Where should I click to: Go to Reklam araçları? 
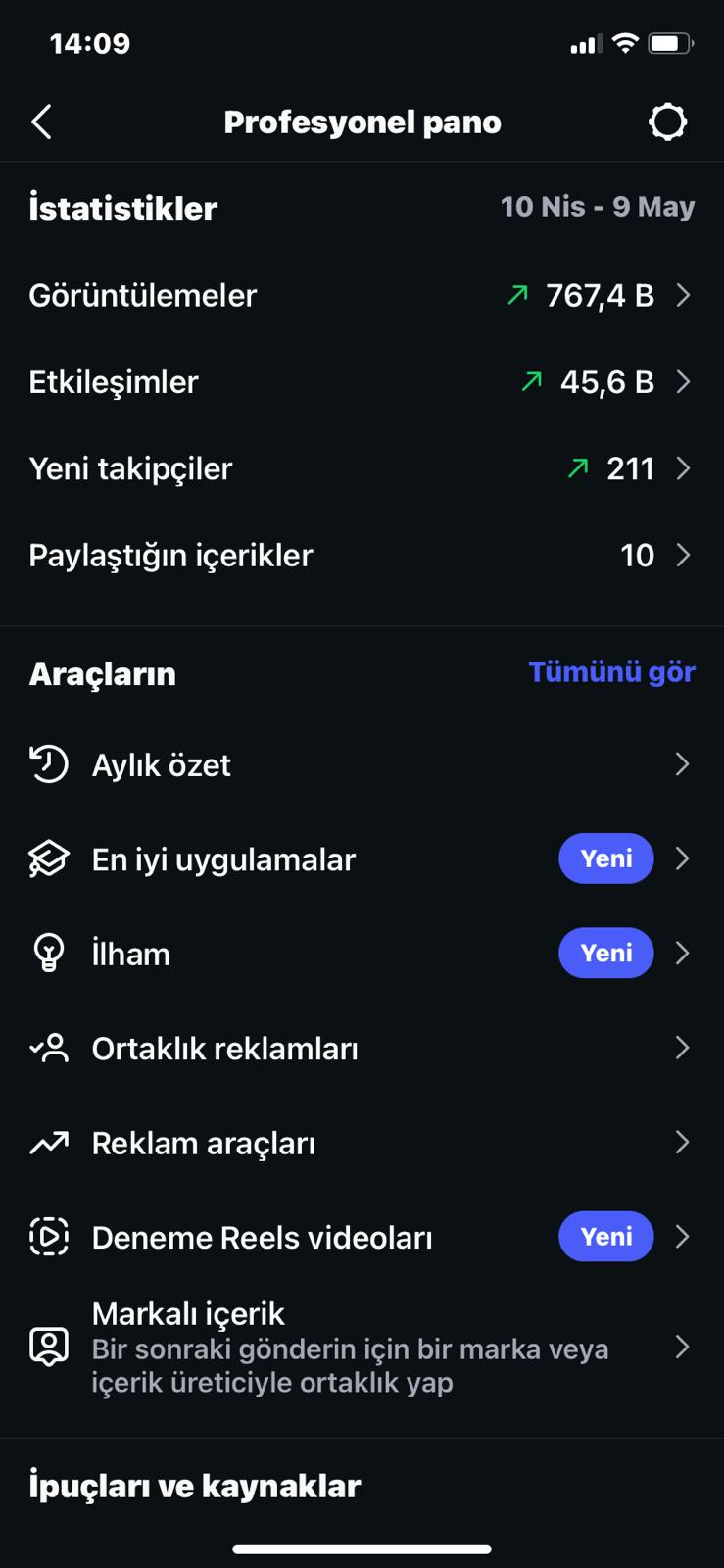362,1143
